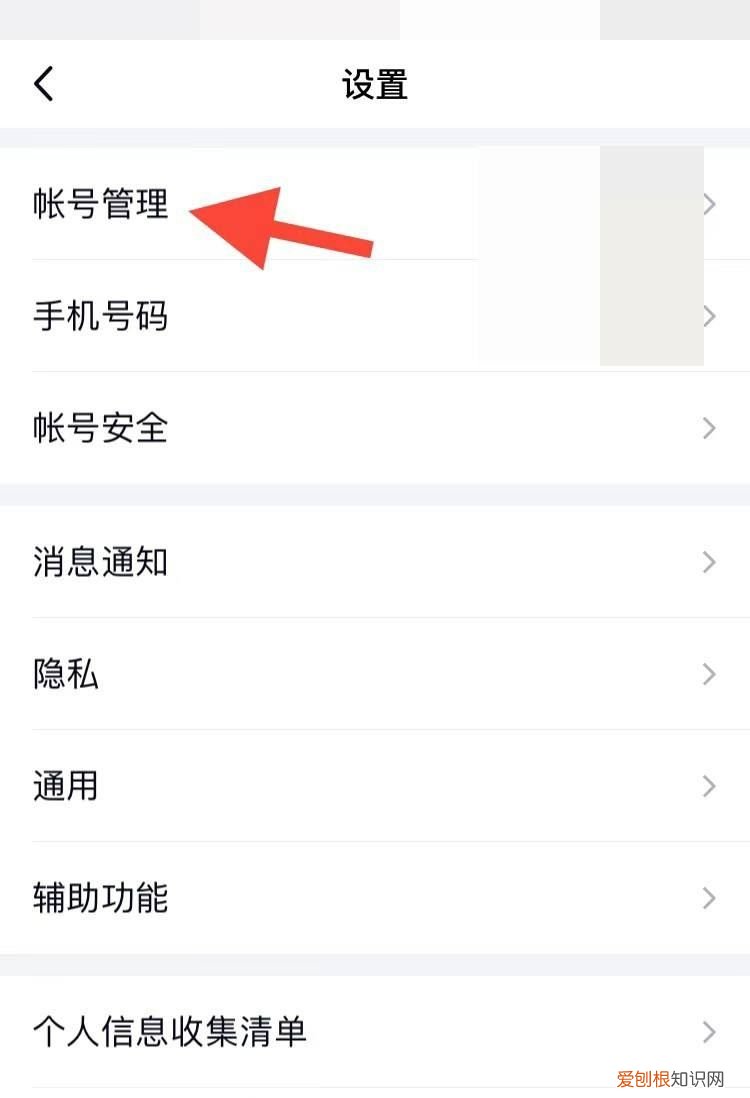
Task: Tap the chevron beside 通用
Action: [x=709, y=787]
